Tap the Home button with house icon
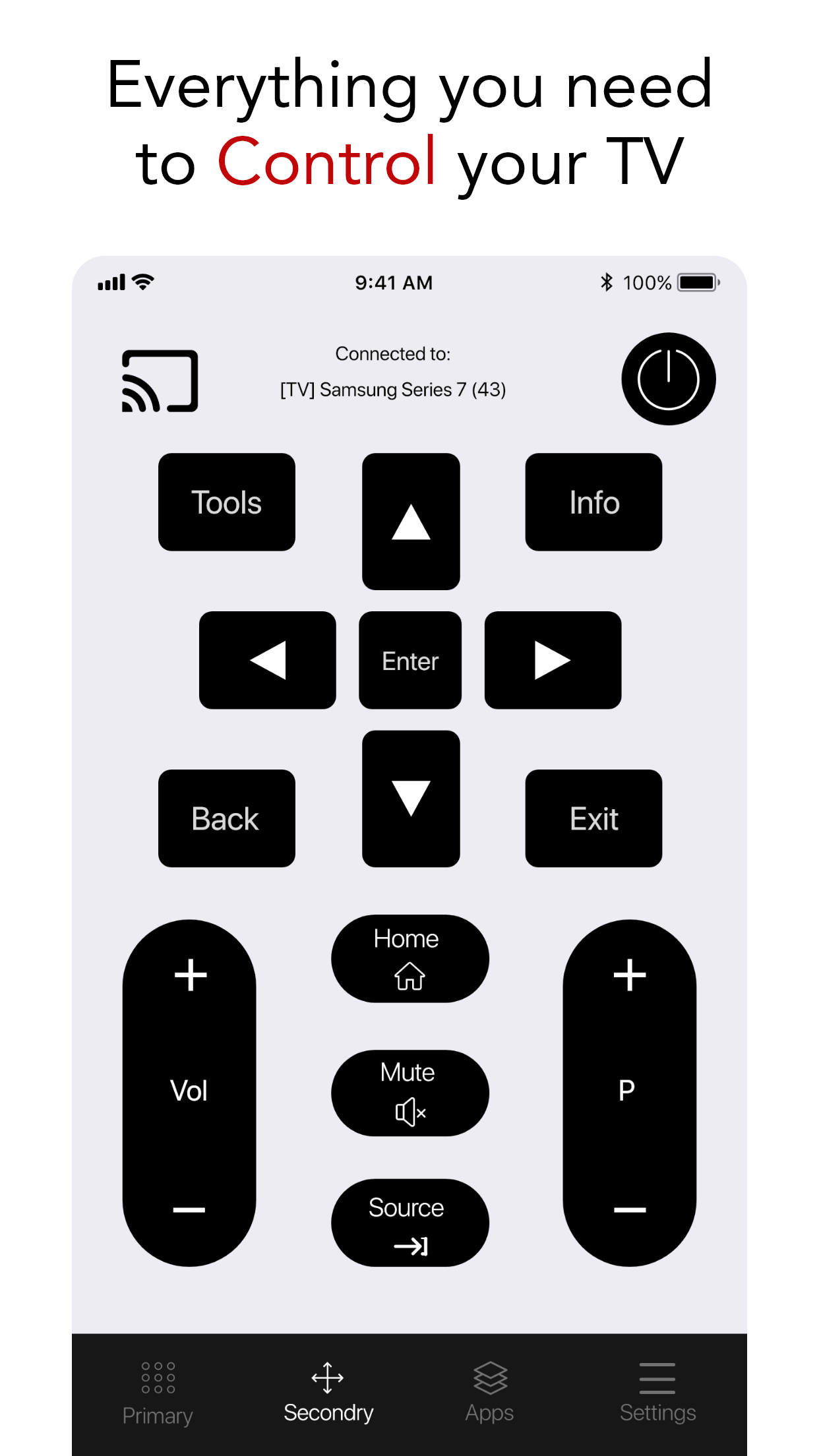The height and width of the screenshot is (1456, 819). (409, 959)
